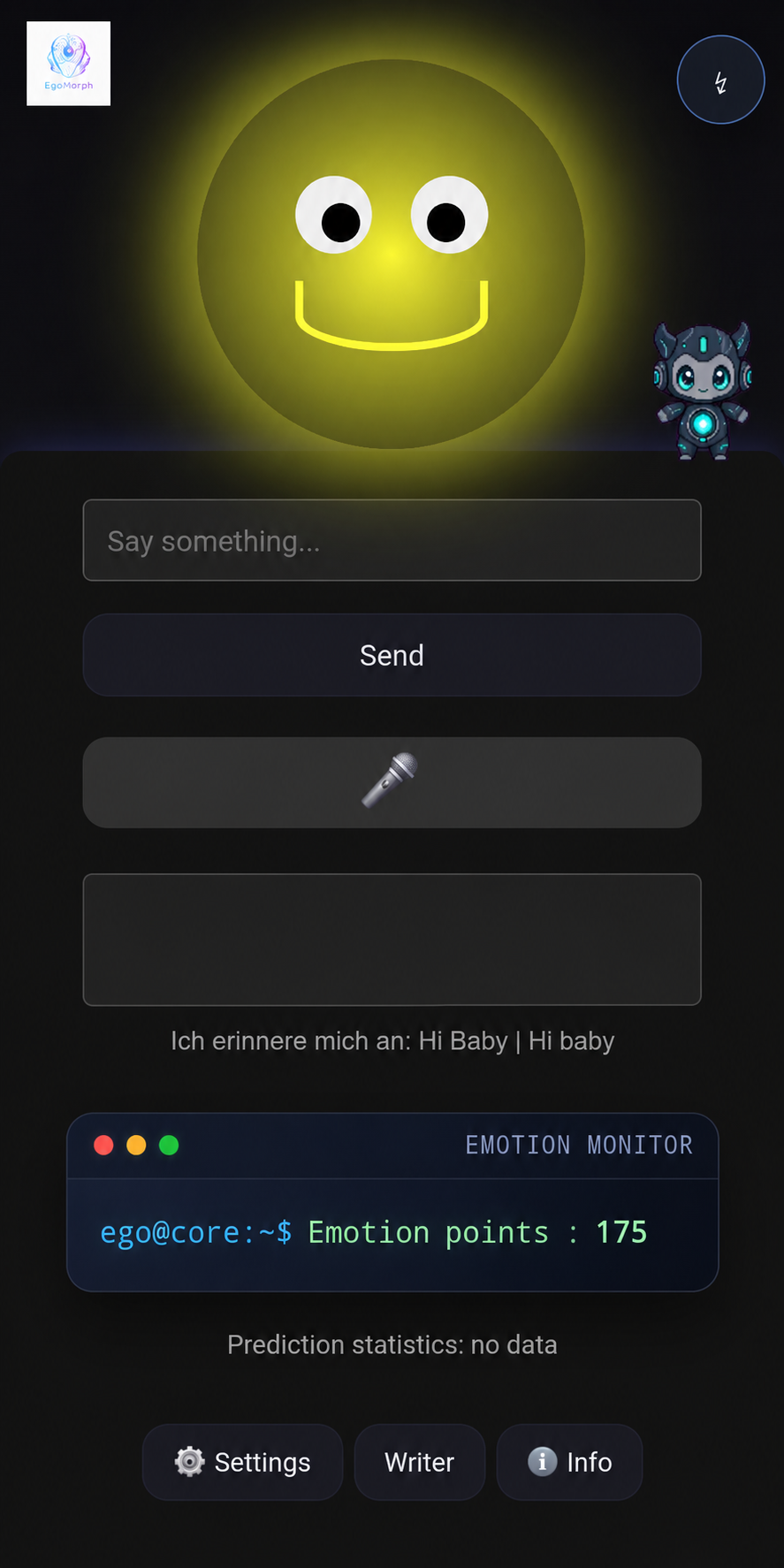Open the Writer
The image size is (784, 1568).
click(x=420, y=1462)
